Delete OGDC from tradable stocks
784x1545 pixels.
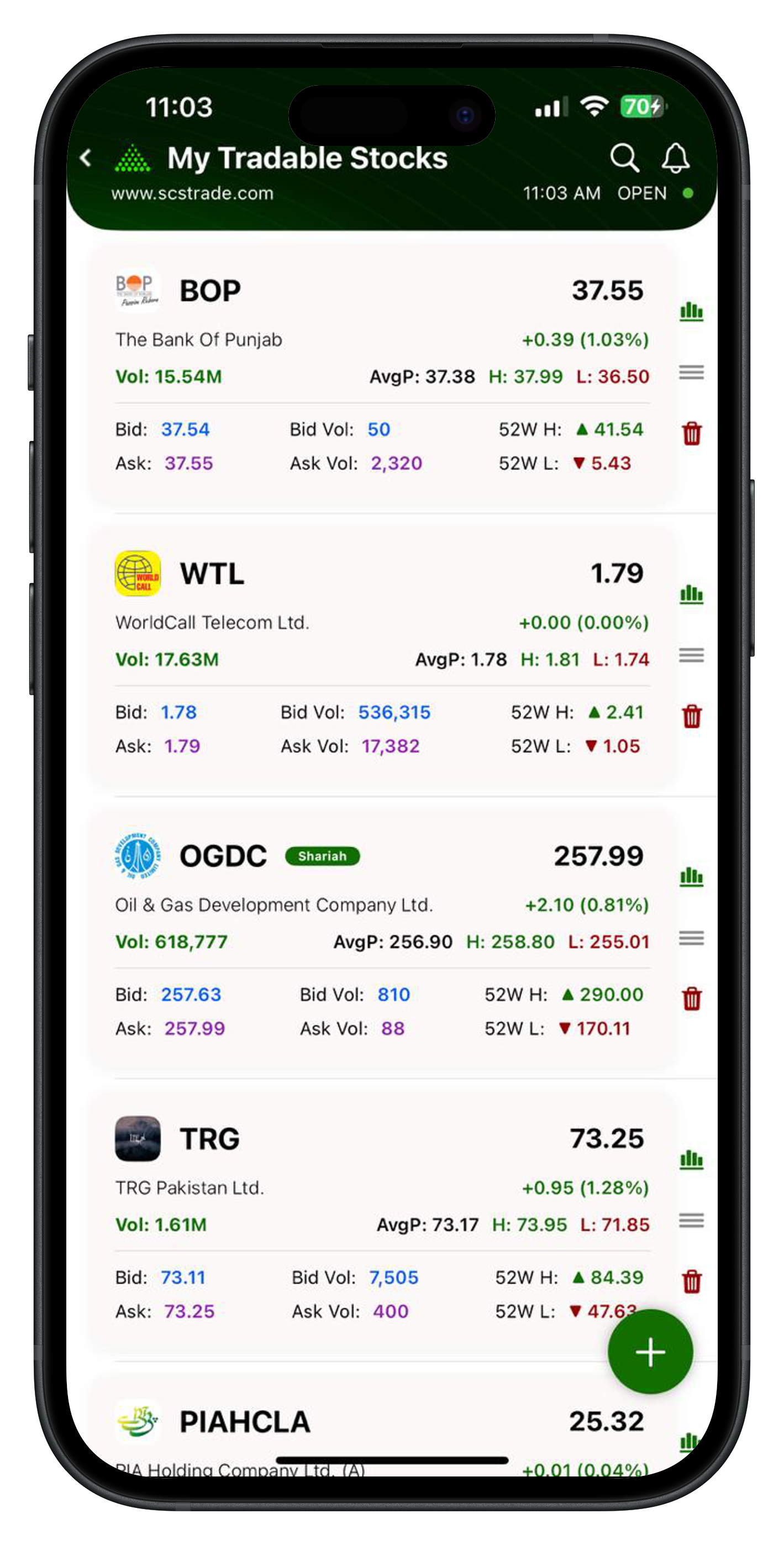click(x=692, y=999)
